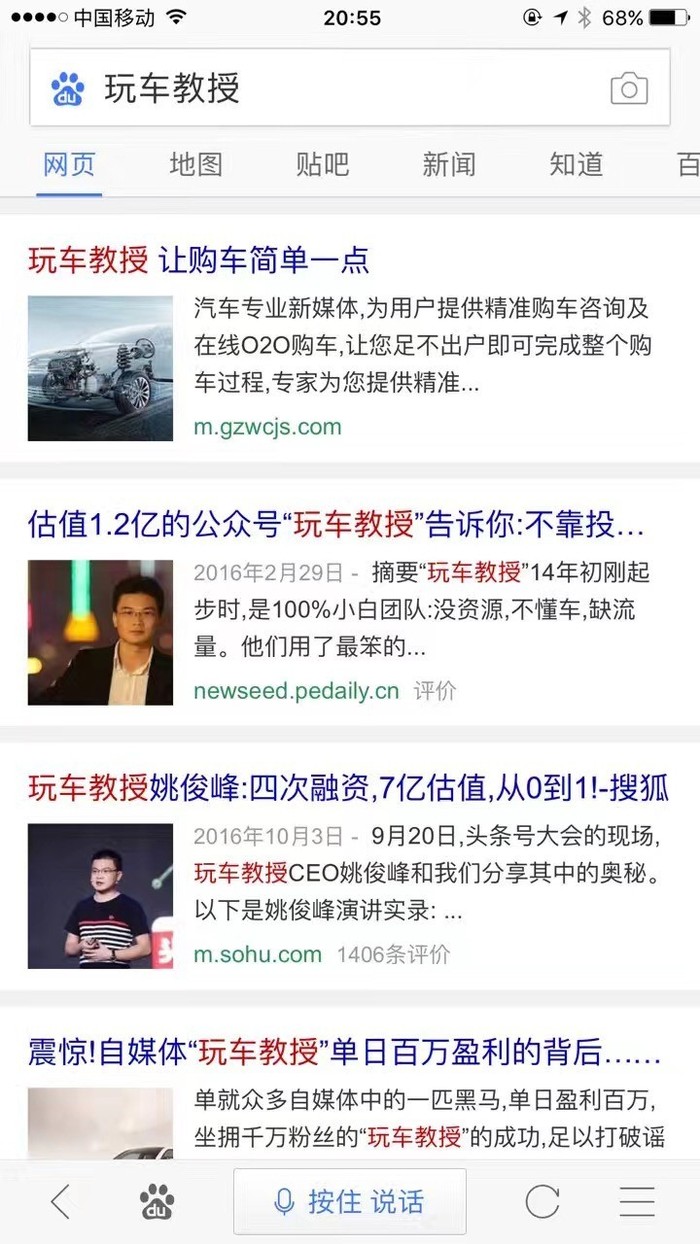Open the bottom hamburger menu
Image resolution: width=700 pixels, height=1244 pixels.
(637, 1201)
